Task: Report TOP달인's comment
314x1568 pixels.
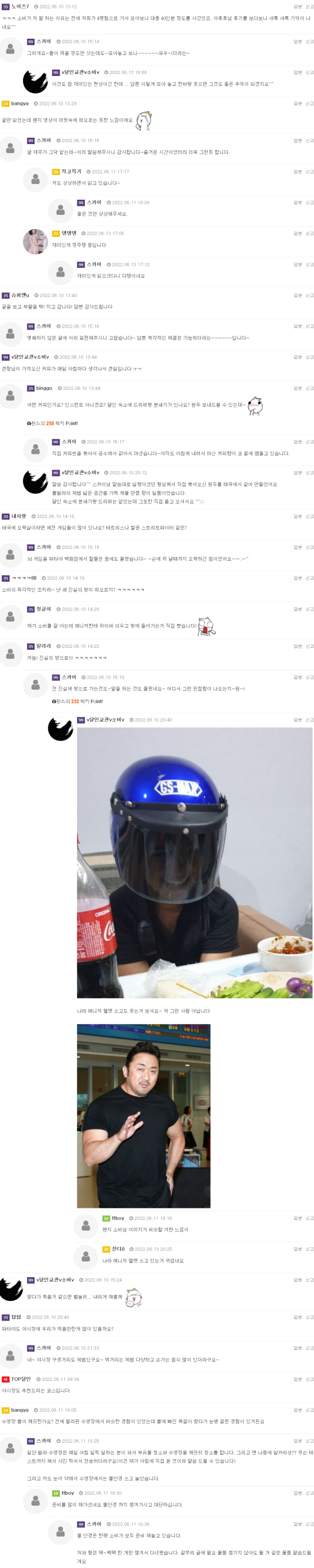Action: (x=309, y=1379)
